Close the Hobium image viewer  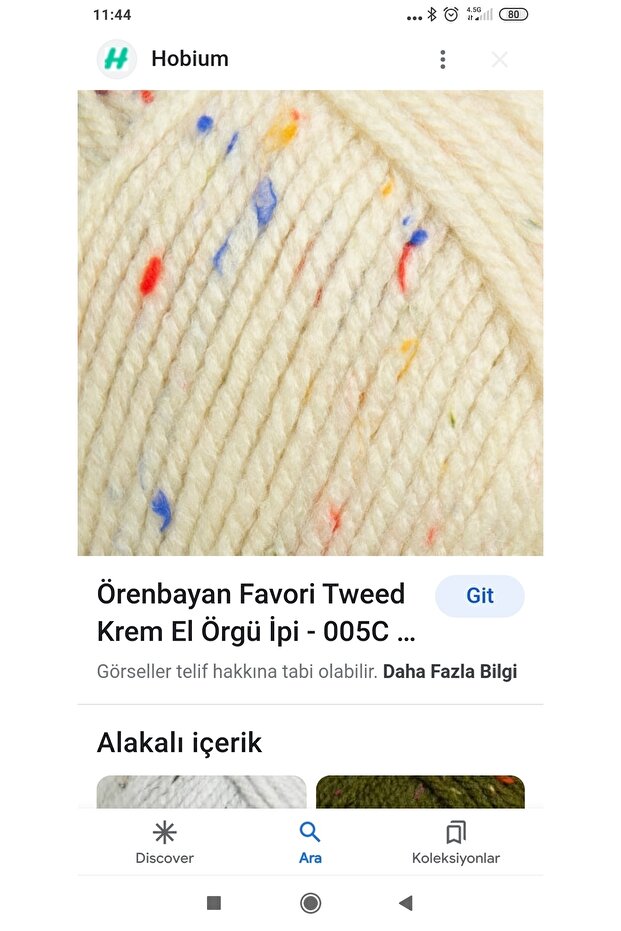499,59
